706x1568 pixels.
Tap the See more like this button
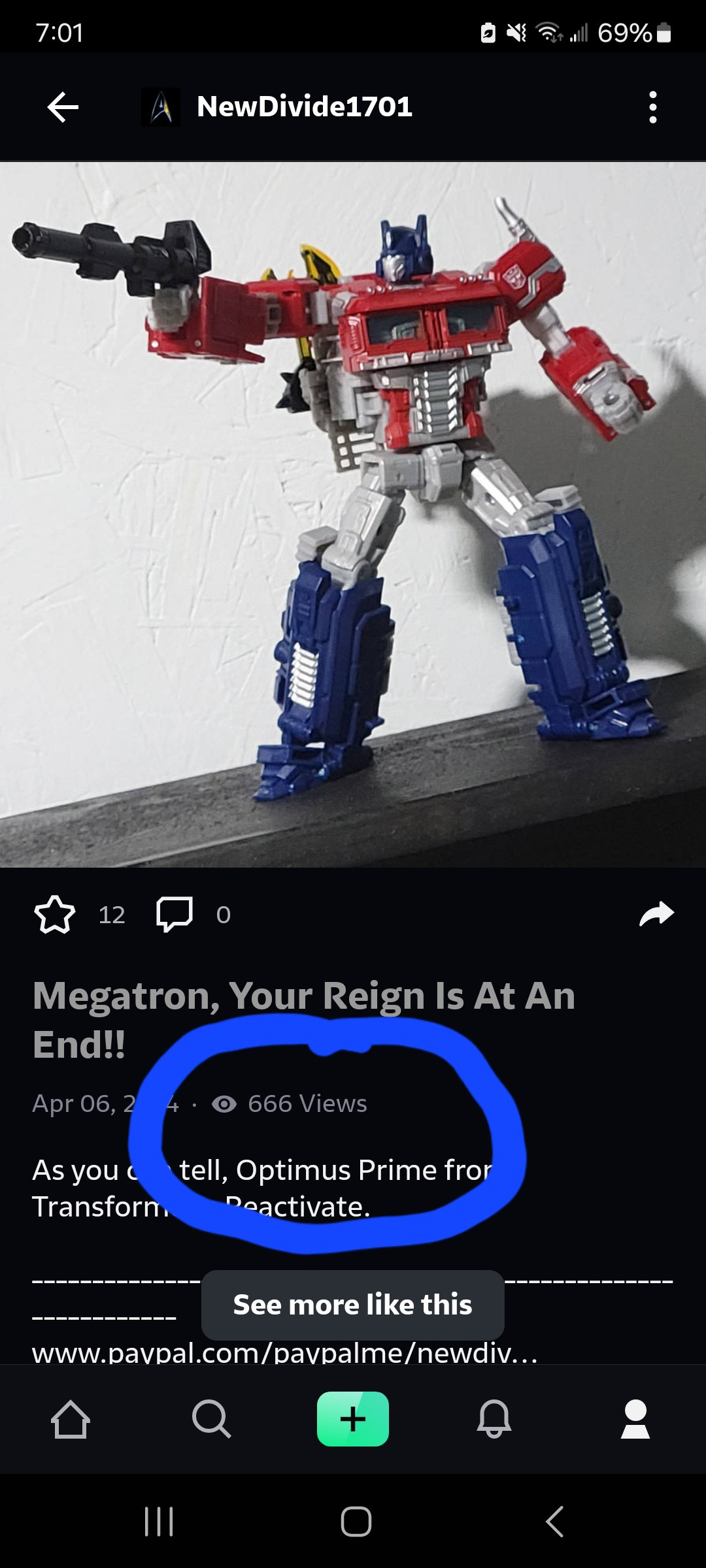[x=352, y=1305]
